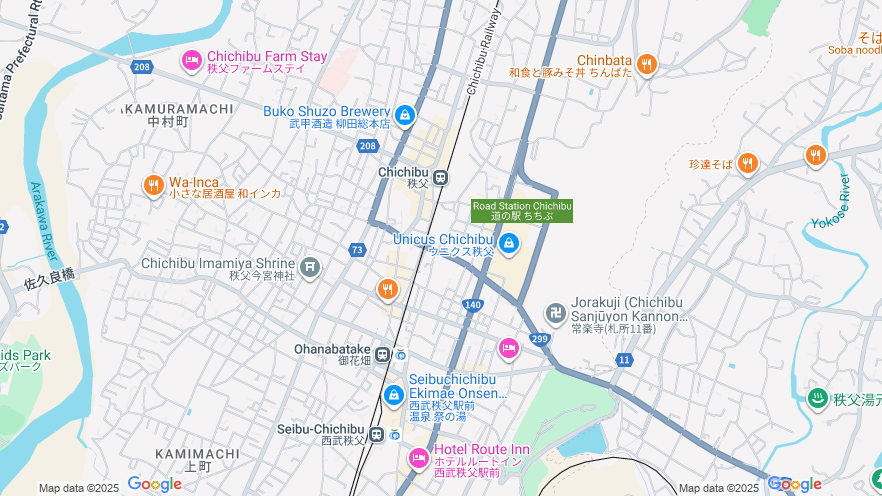Open the Wa-Inca restaurant pin

click(153, 185)
